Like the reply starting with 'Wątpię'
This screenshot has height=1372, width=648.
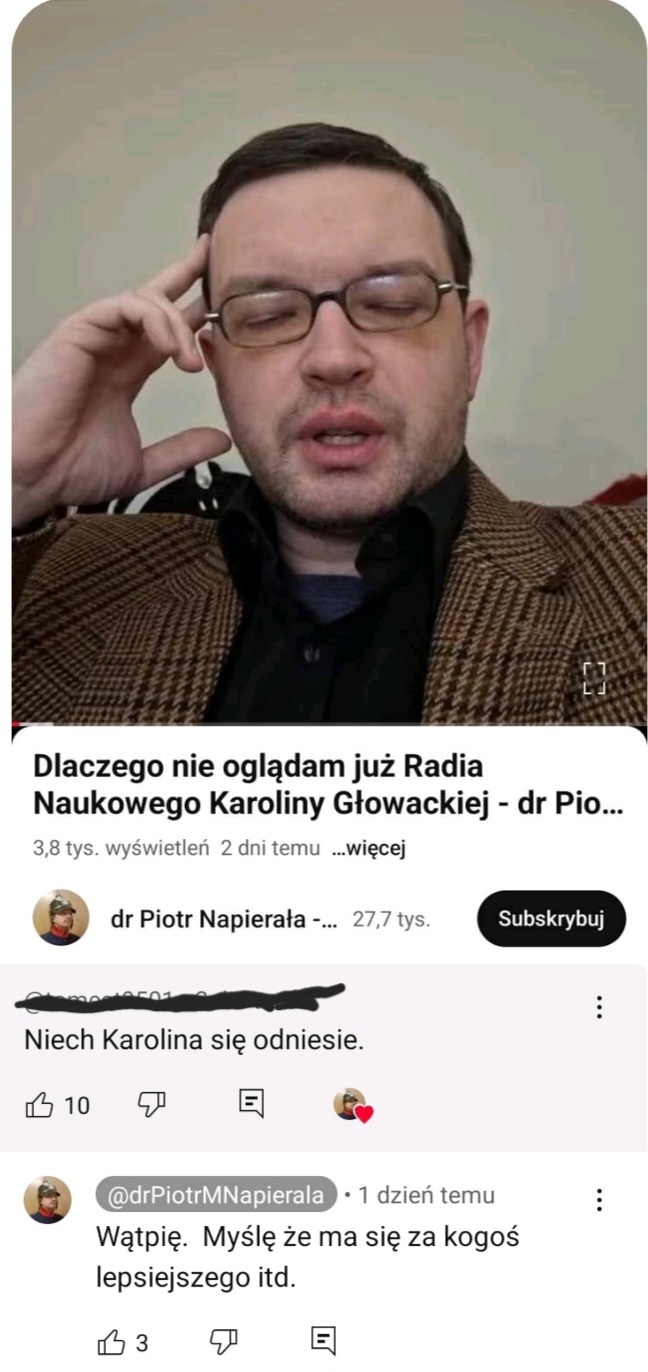(109, 1342)
